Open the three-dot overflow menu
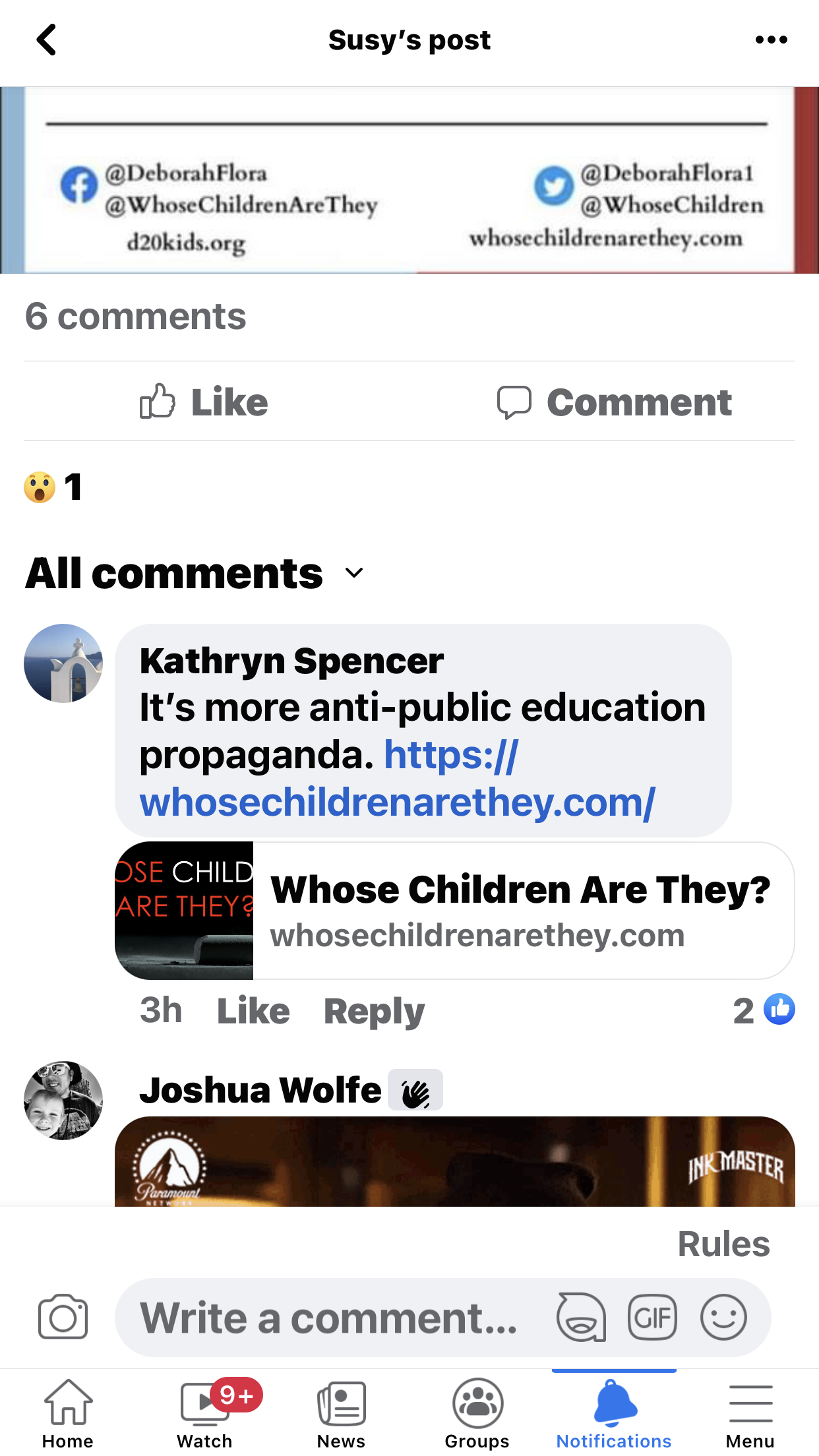 point(771,40)
